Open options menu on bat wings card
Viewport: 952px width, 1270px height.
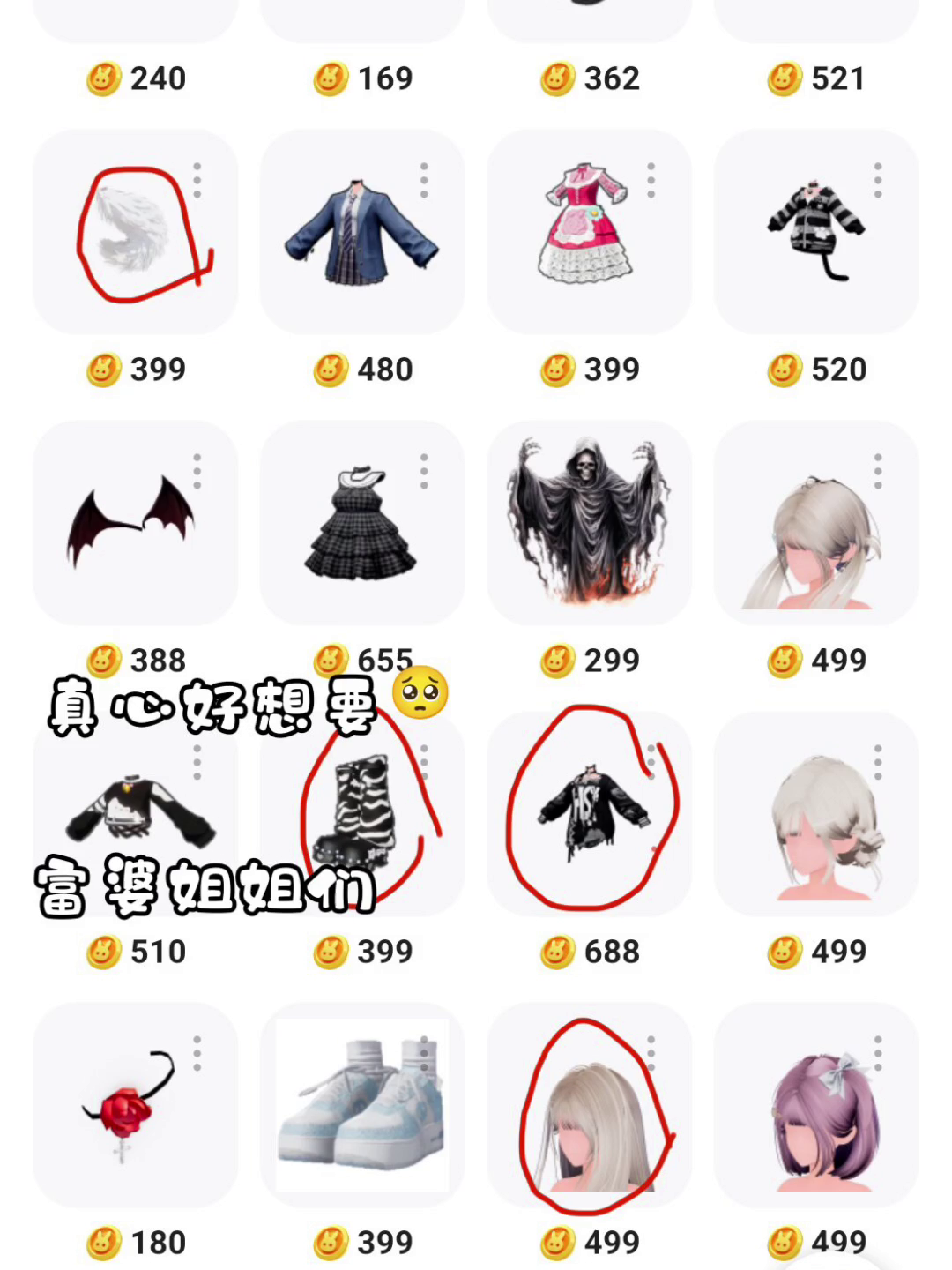197,471
